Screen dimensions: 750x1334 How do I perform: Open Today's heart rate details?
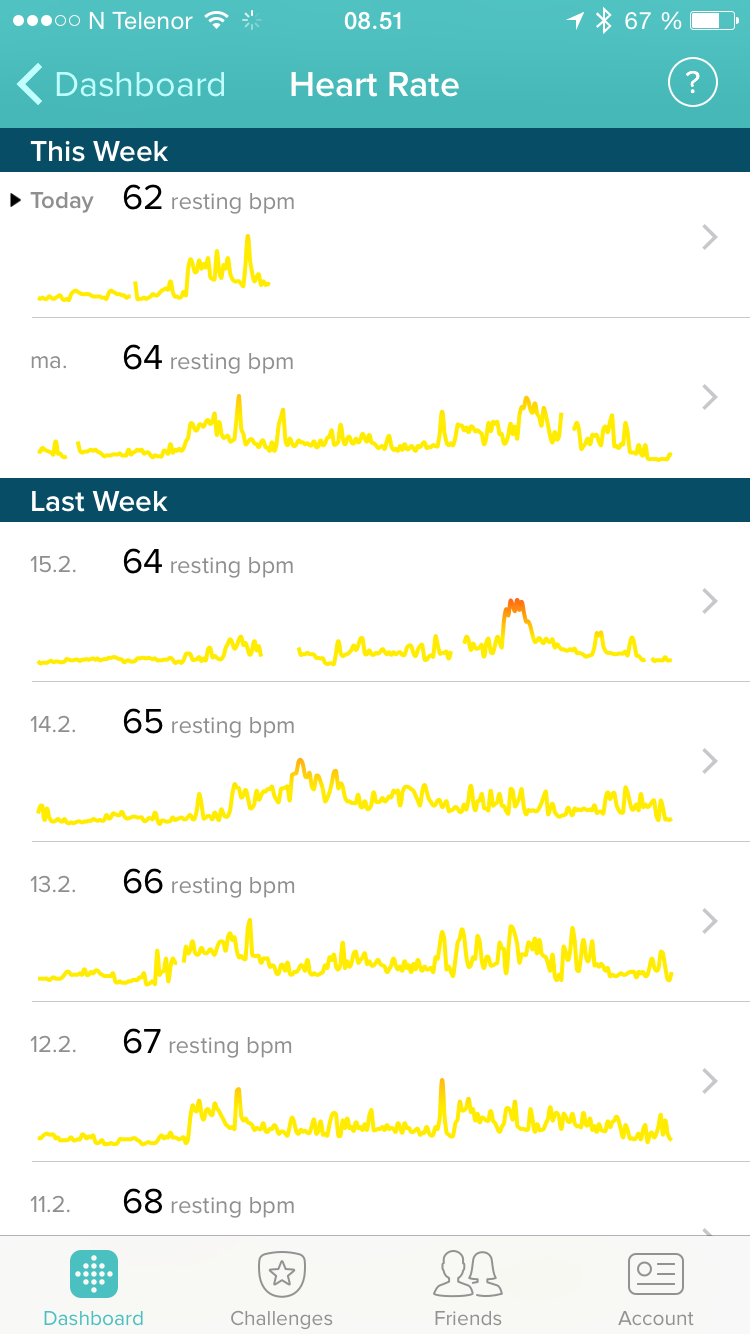[375, 245]
